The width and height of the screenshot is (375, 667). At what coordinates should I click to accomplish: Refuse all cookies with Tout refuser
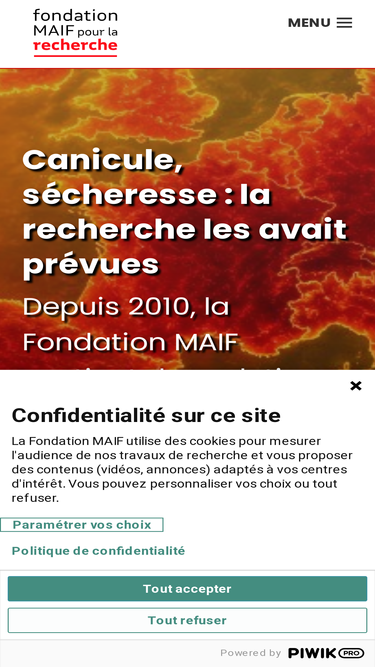187,620
